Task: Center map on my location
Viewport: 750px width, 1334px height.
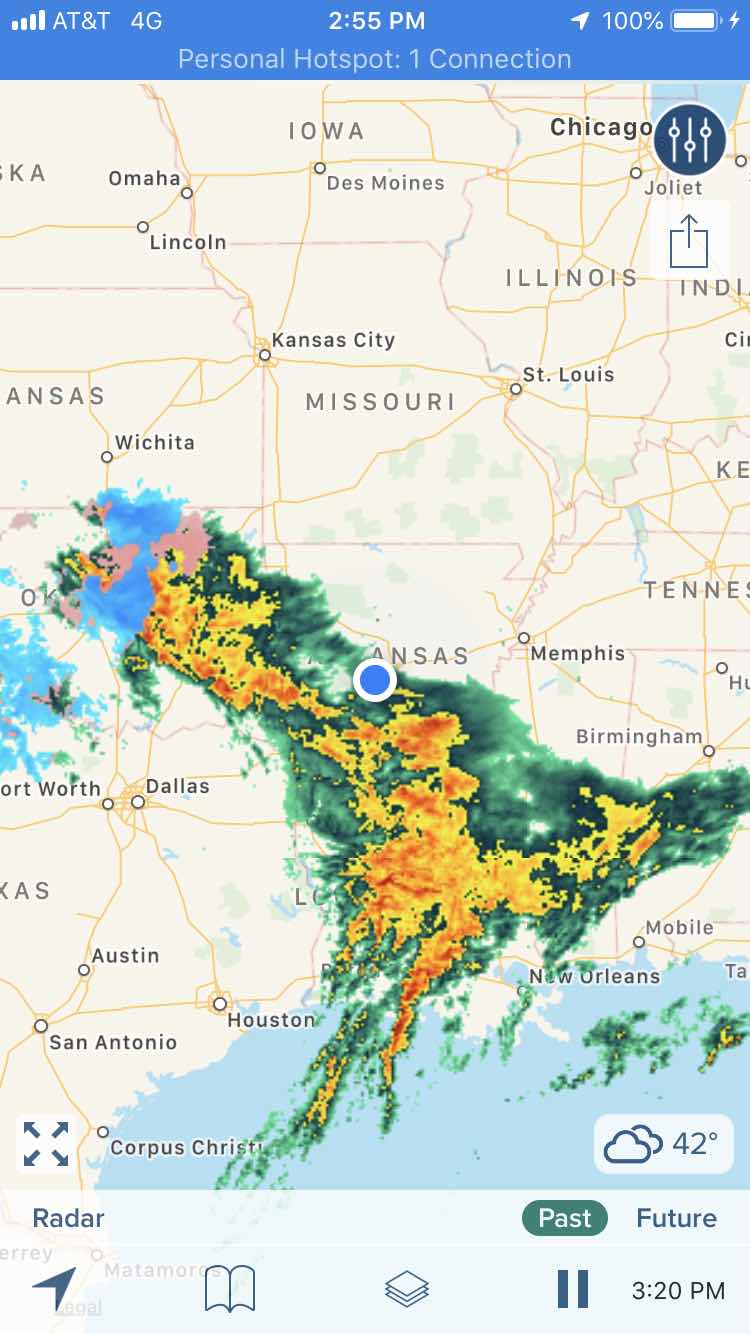Action: [54, 1289]
